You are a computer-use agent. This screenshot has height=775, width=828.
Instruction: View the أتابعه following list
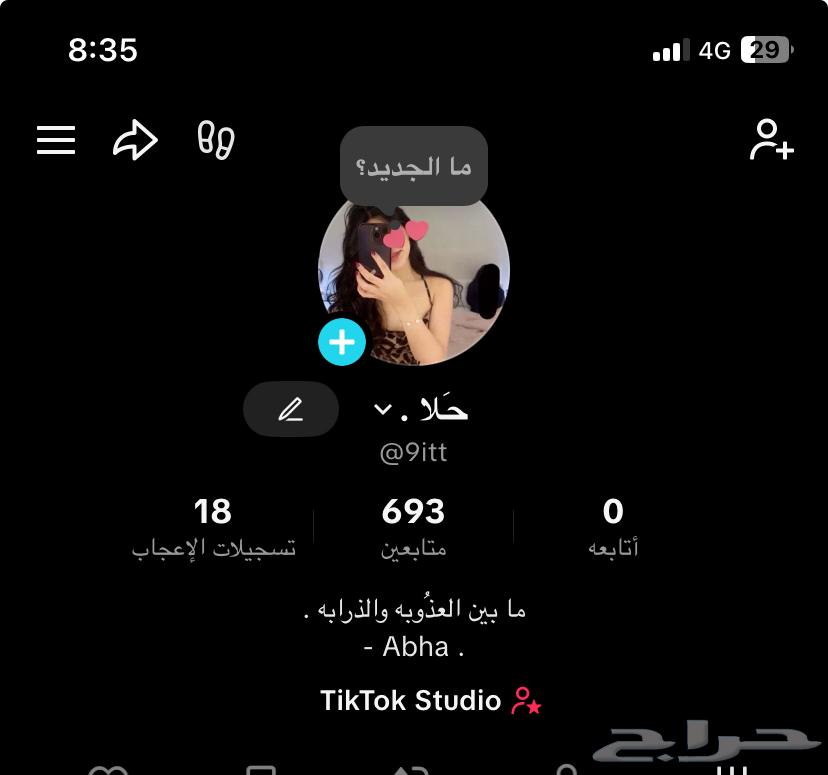613,527
